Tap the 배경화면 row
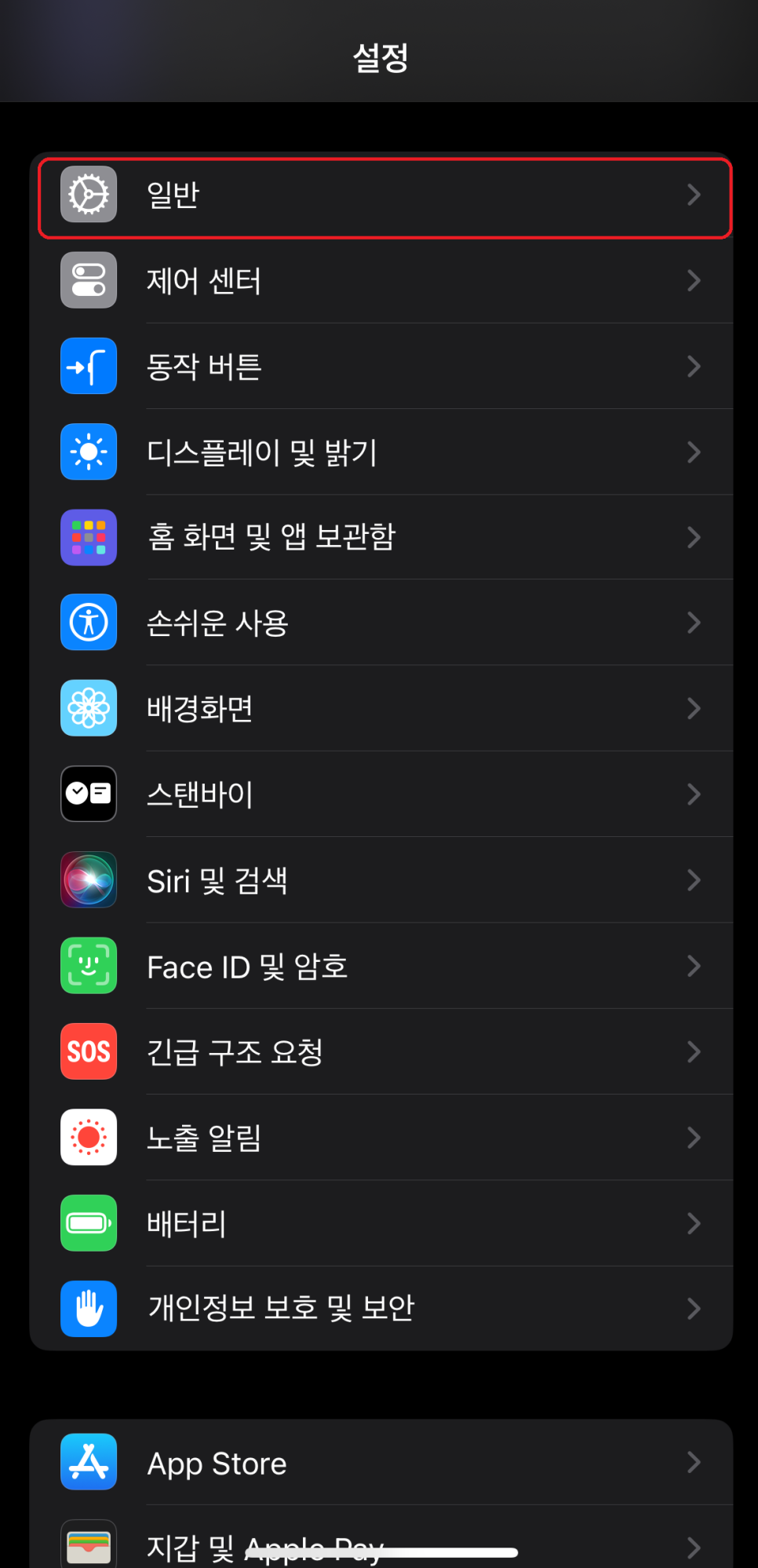Viewport: 758px width, 1568px height. coord(381,708)
